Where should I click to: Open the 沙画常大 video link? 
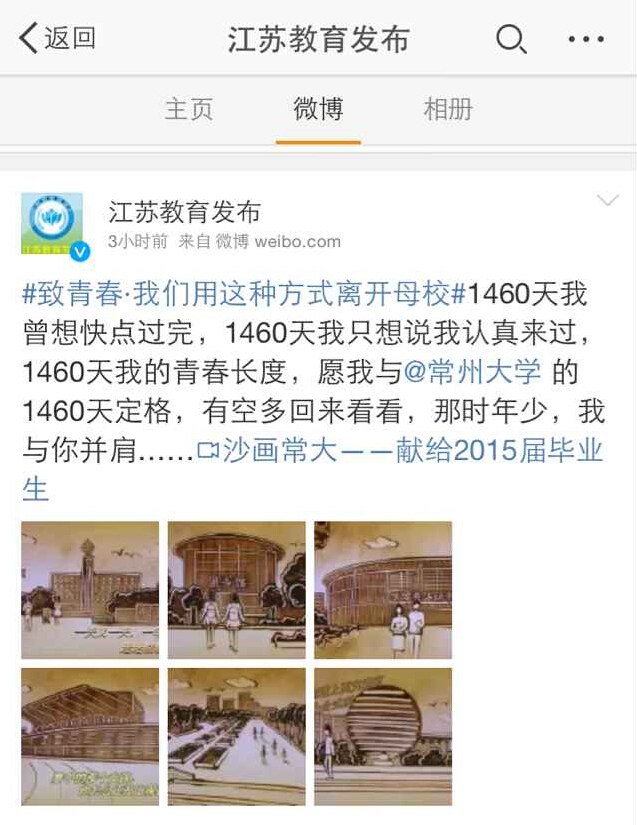click(x=400, y=450)
